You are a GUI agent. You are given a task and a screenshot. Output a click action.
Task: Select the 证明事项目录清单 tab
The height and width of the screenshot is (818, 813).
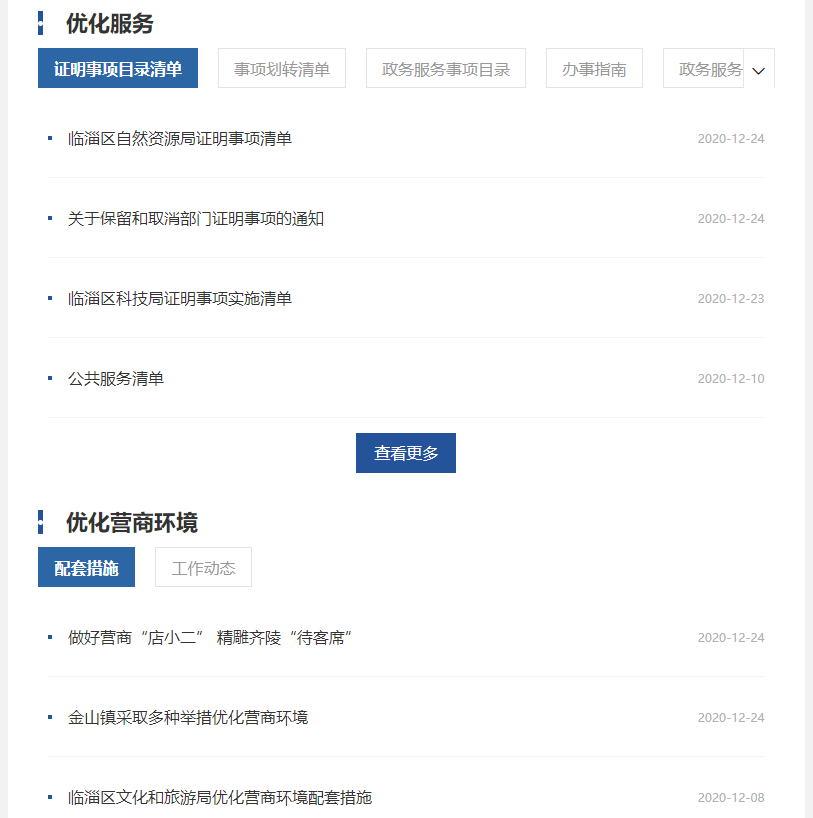point(118,69)
